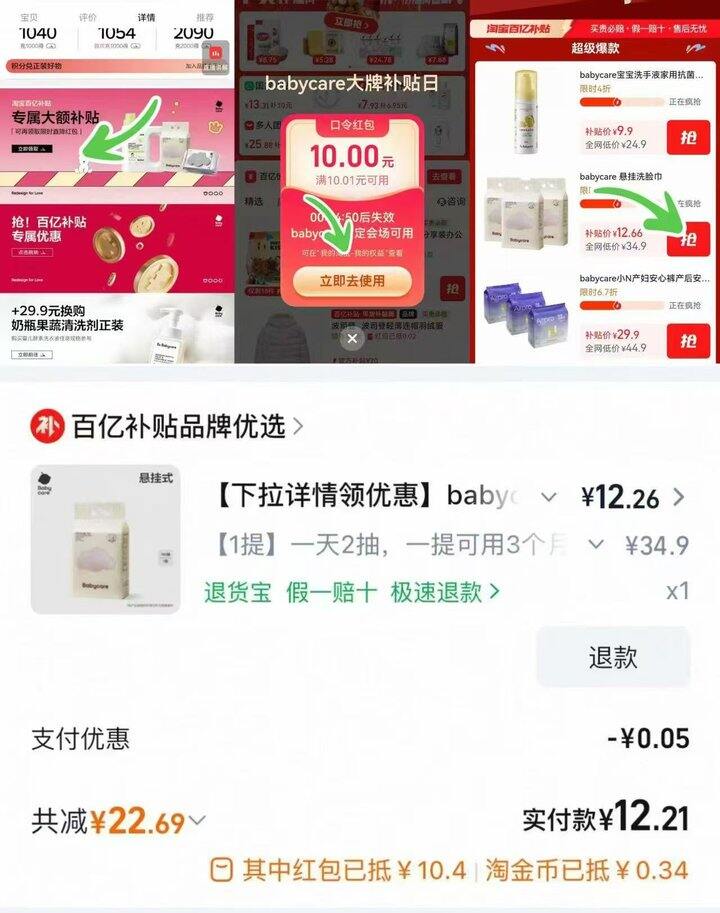Image resolution: width=720 pixels, height=913 pixels.
Task: Click the red store icon near 加入购物车
Action: (214, 53)
